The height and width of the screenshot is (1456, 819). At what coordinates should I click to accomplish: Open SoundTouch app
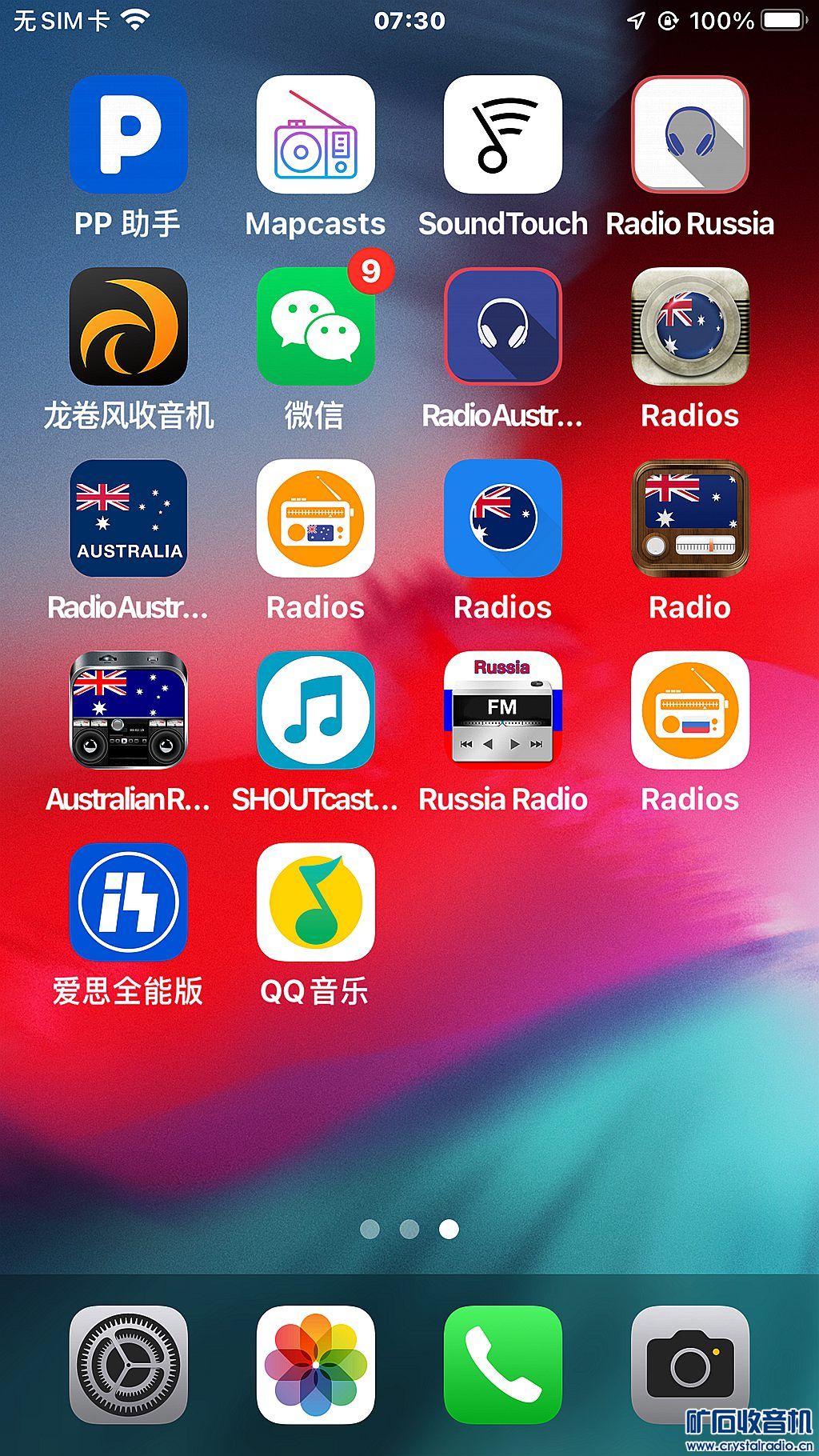[x=502, y=134]
